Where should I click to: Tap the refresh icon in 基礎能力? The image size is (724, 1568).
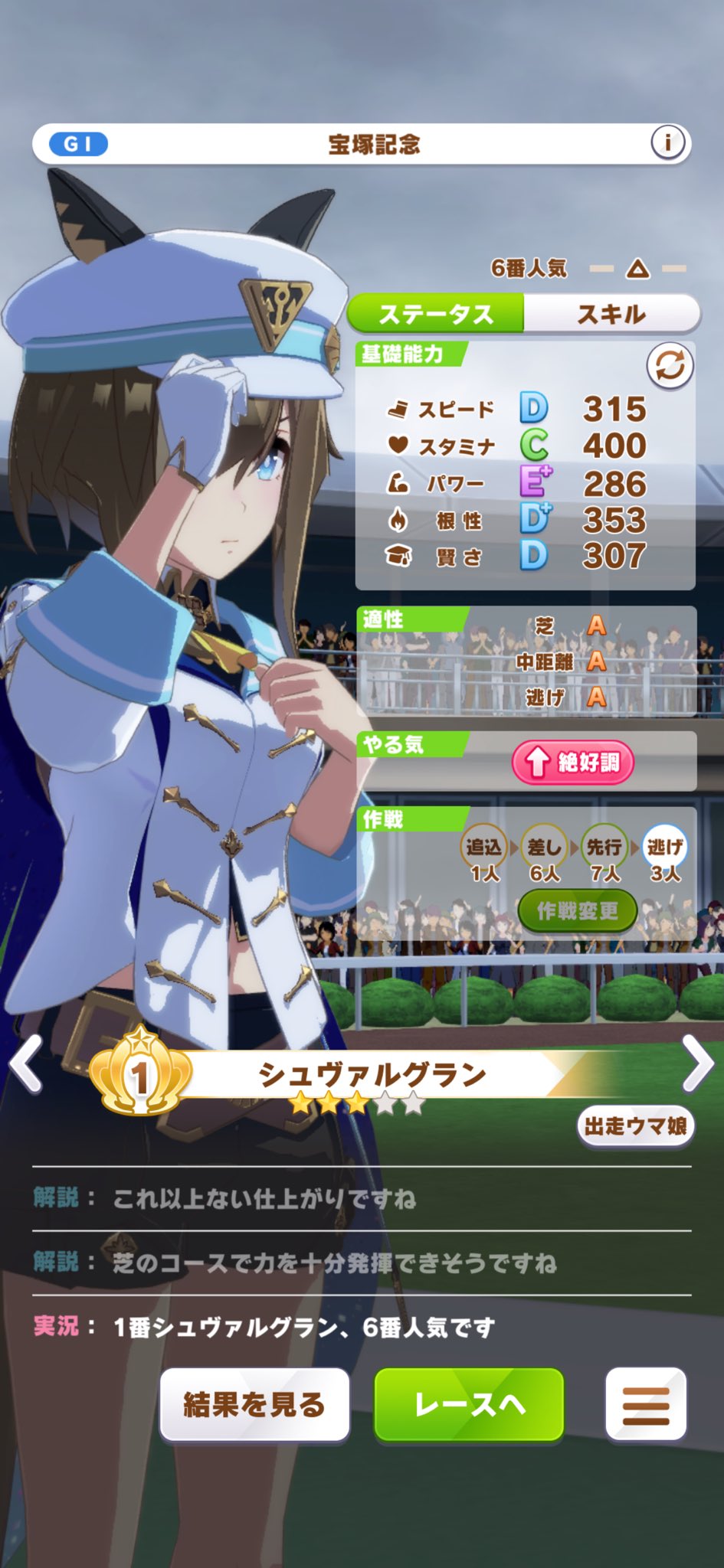pos(670,366)
